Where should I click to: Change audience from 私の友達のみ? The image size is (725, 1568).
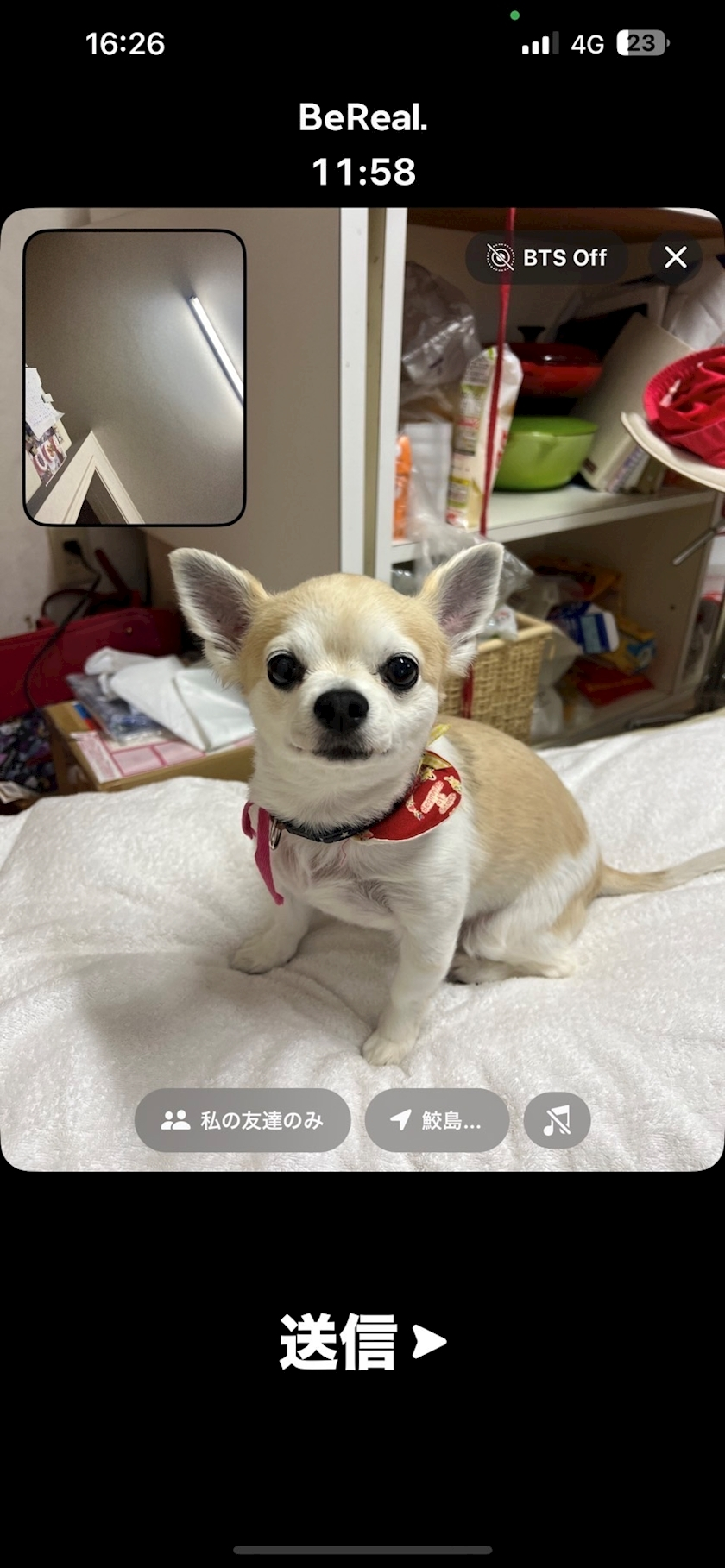(243, 1120)
